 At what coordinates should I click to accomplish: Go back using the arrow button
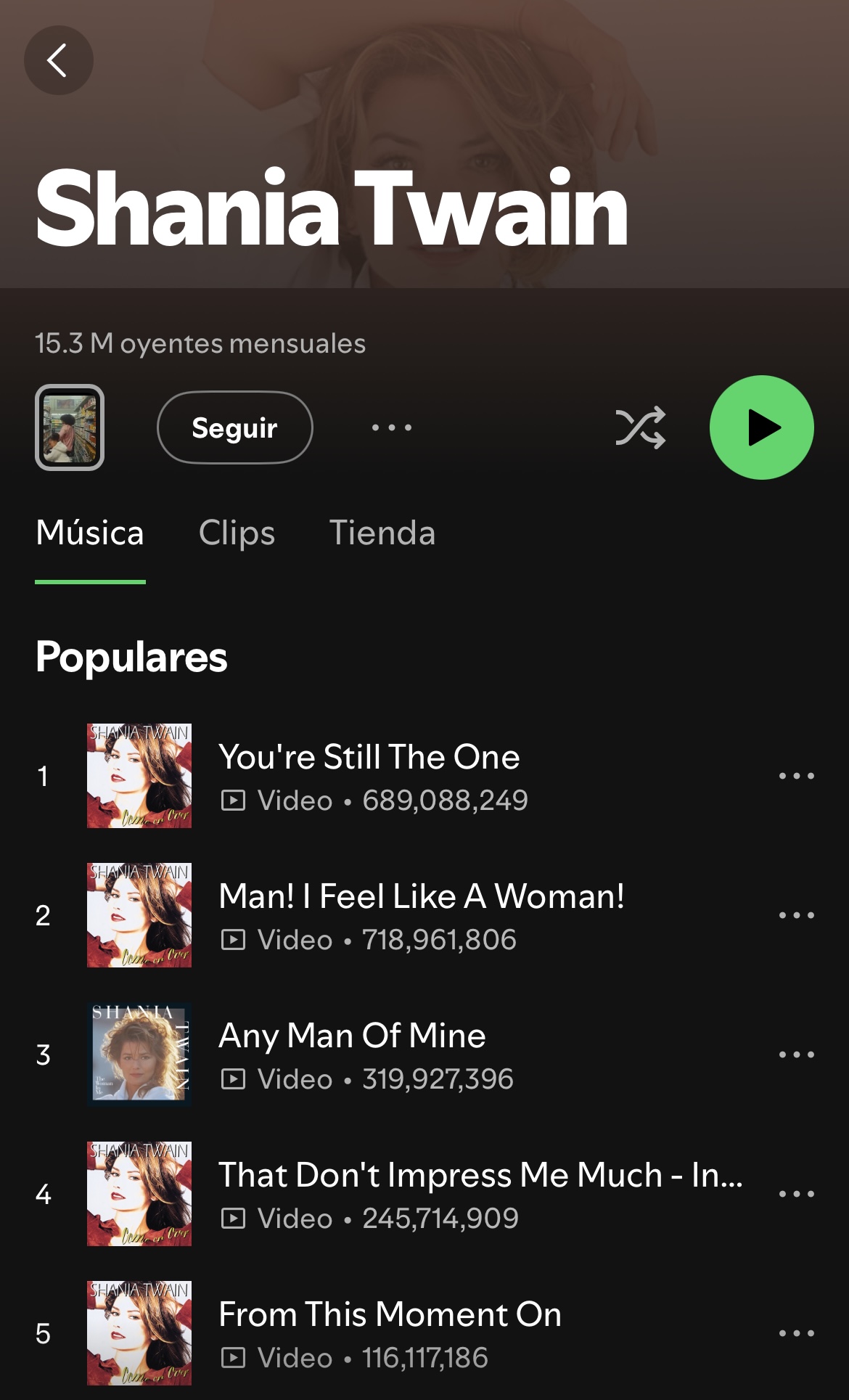[x=58, y=60]
